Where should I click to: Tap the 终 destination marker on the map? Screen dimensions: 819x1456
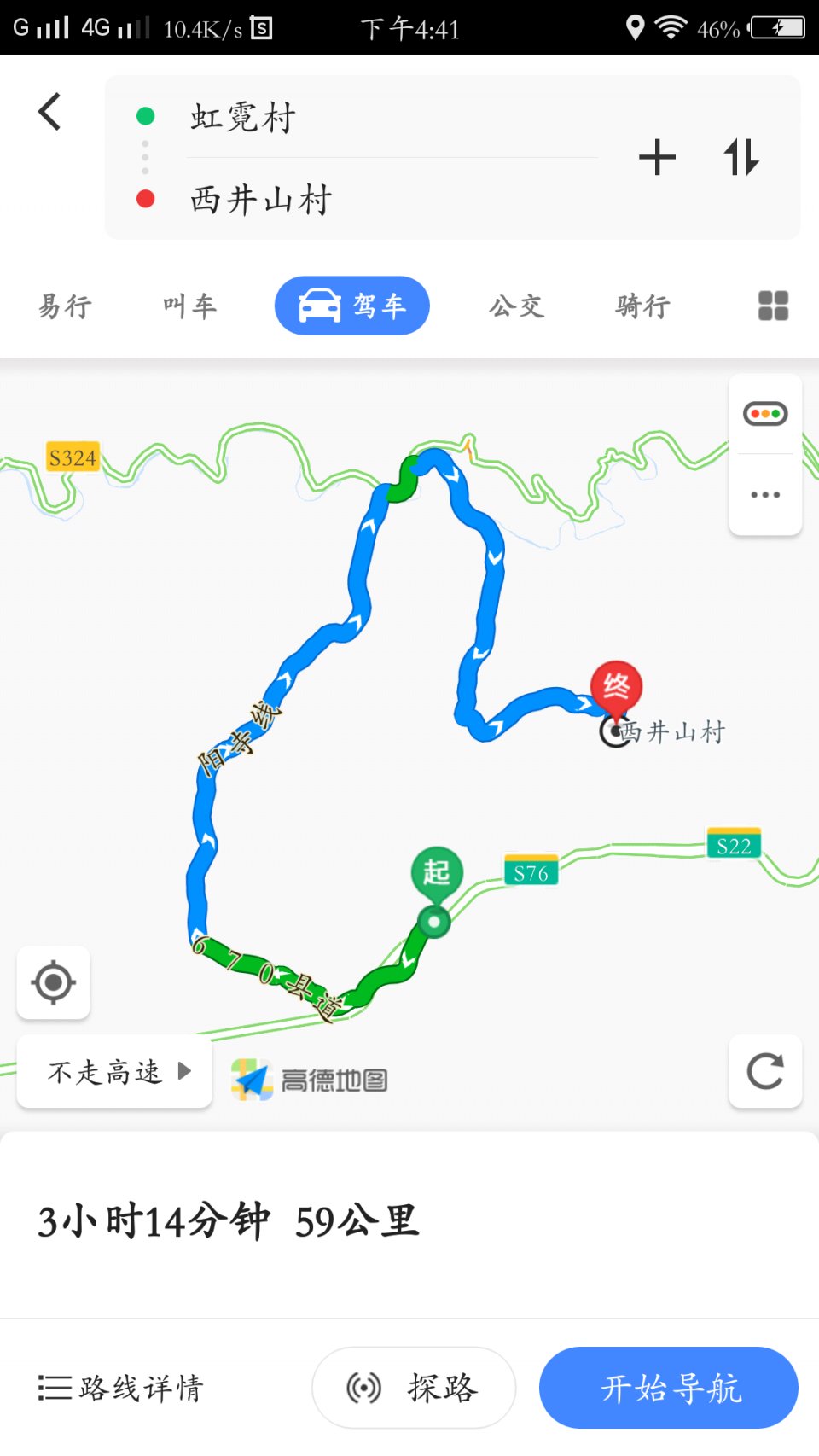616,687
